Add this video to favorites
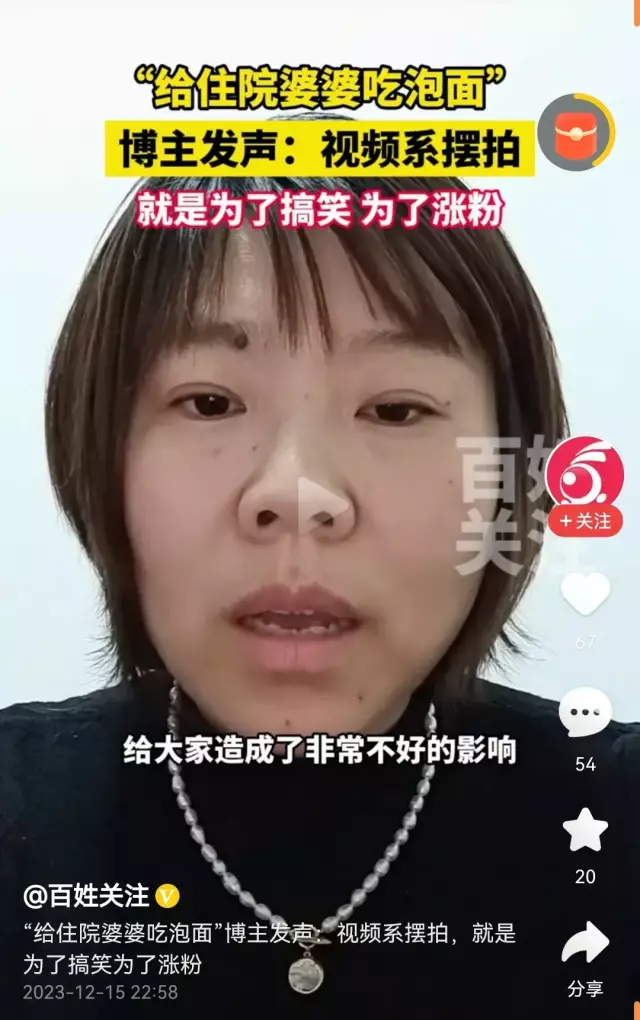This screenshot has height=1020, width=640. [585, 830]
